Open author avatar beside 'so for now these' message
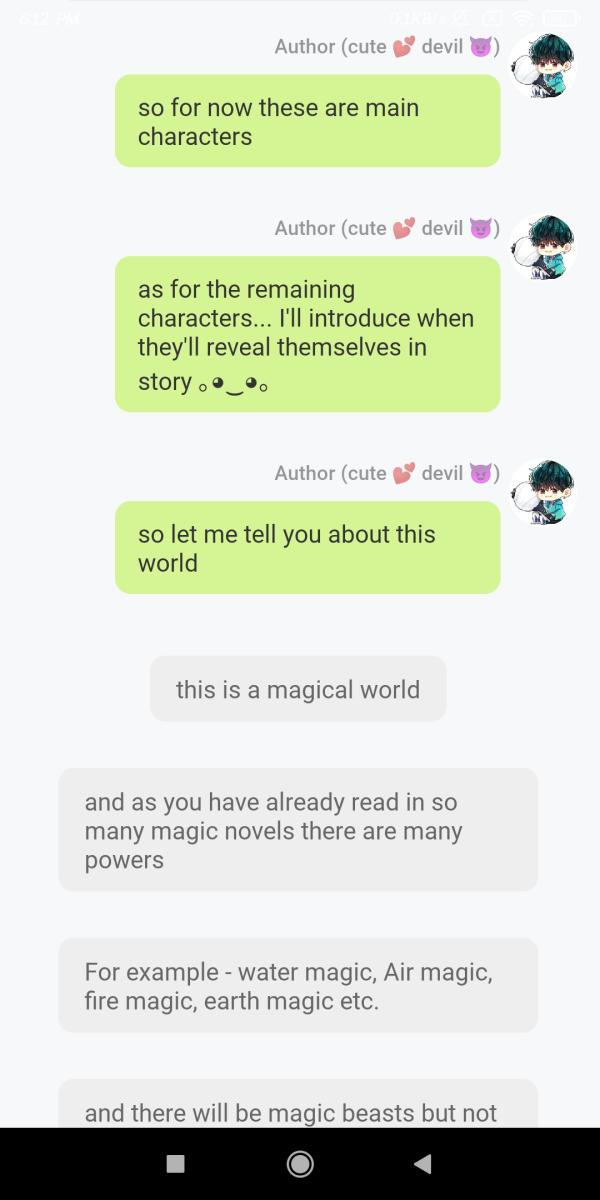 [543, 65]
